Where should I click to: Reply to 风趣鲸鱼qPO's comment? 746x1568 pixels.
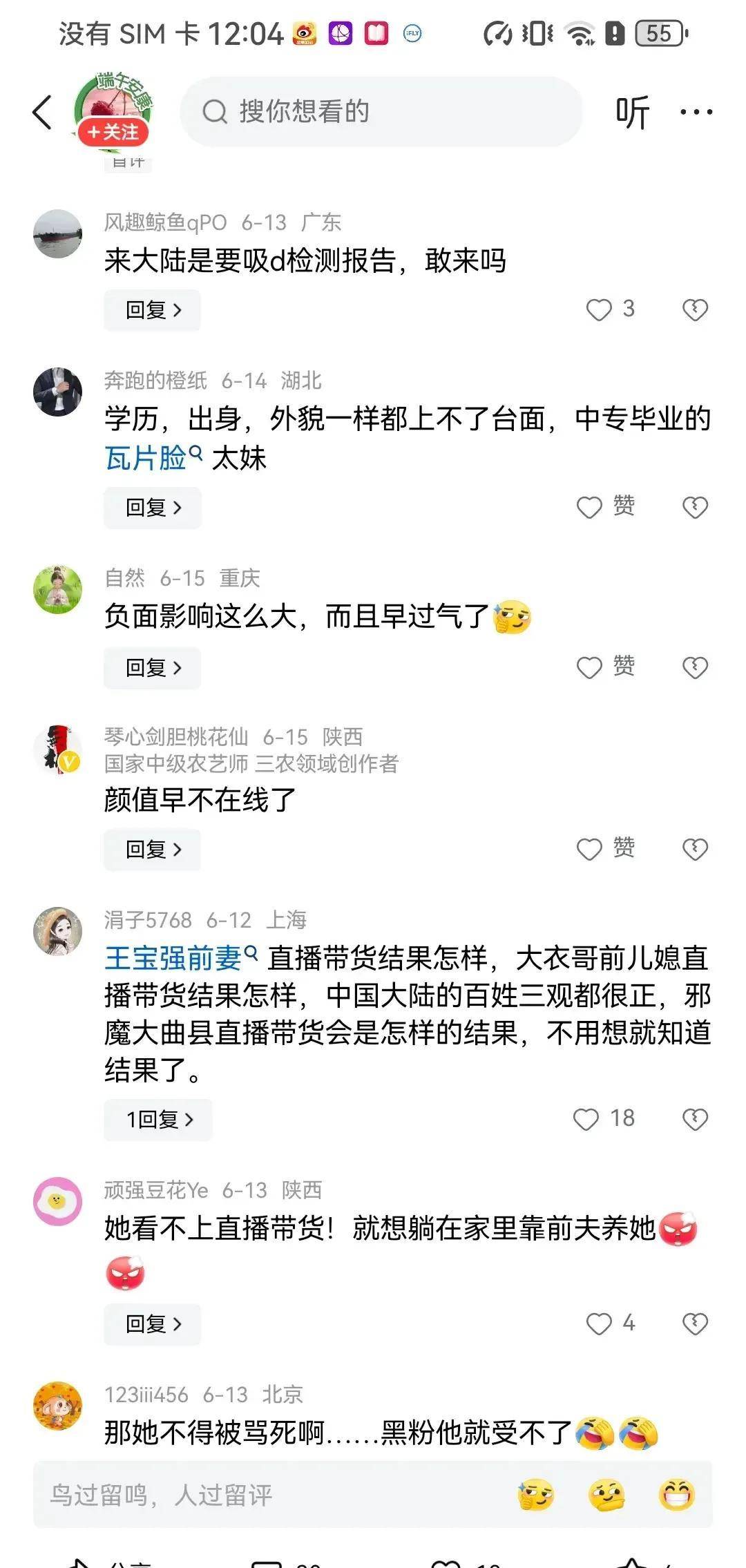tap(153, 310)
